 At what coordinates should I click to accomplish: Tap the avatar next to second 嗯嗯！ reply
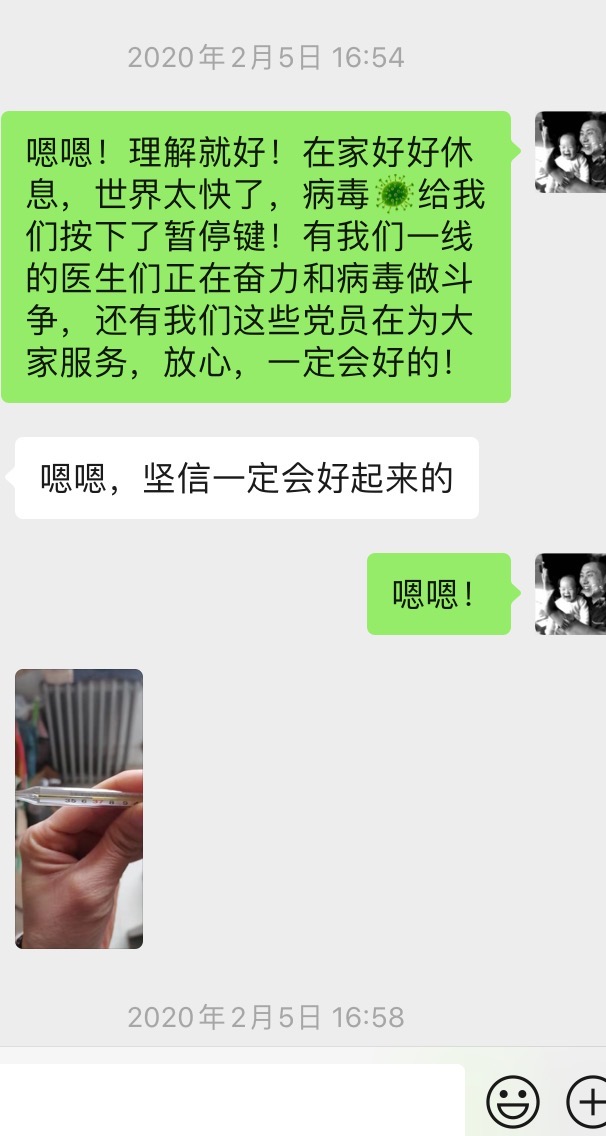(570, 594)
